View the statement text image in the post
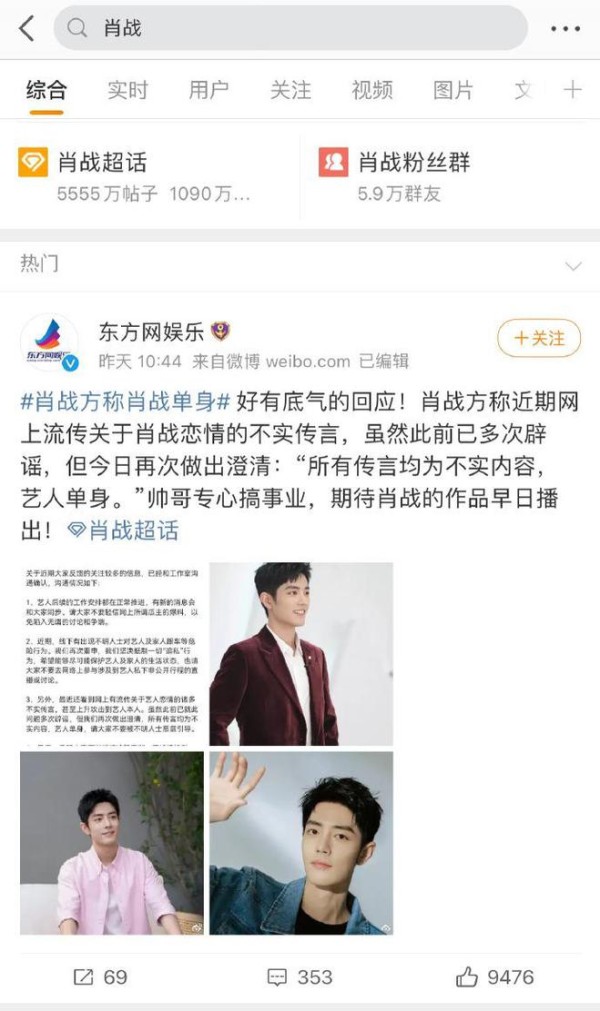Viewport: 600px width, 1011px height. 112,654
